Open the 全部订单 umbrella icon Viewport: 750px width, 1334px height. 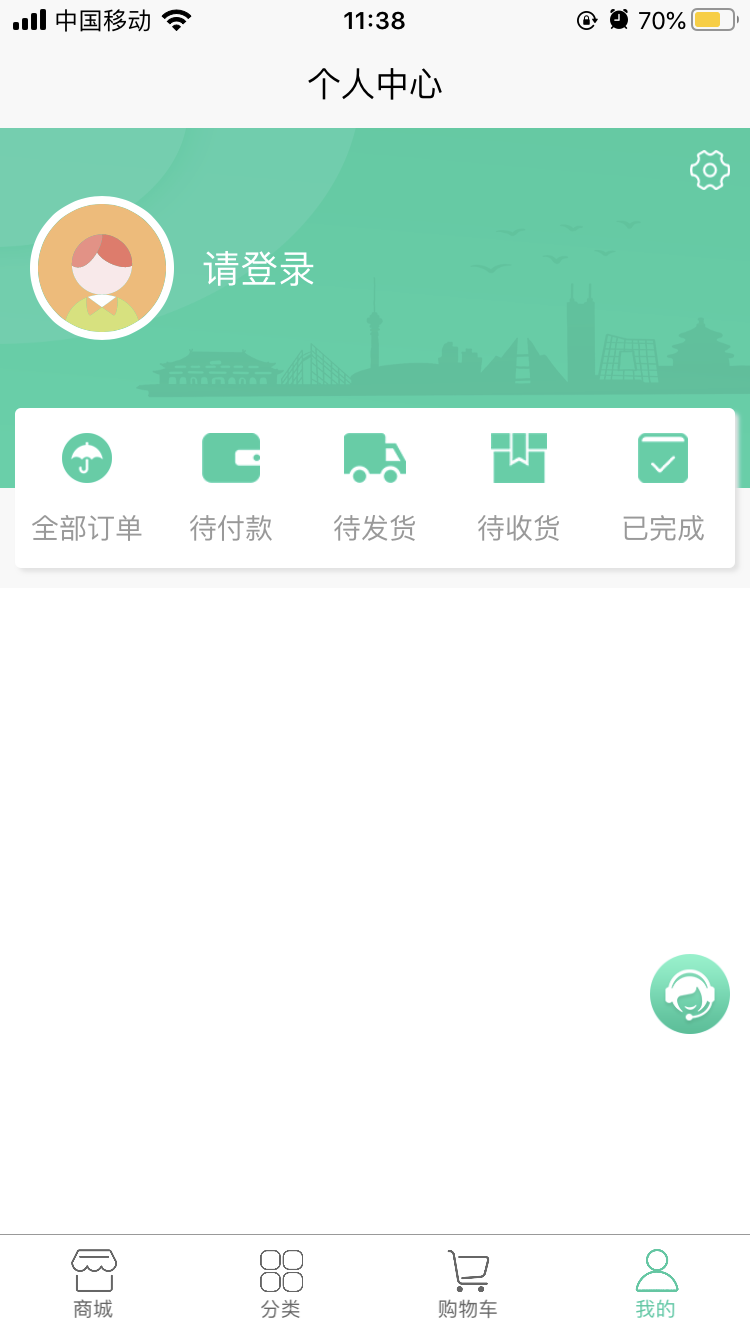click(x=86, y=458)
